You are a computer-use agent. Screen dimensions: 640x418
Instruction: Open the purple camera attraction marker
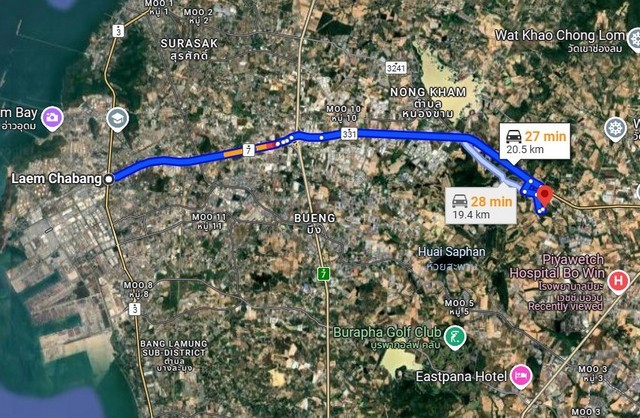[x=52, y=118]
